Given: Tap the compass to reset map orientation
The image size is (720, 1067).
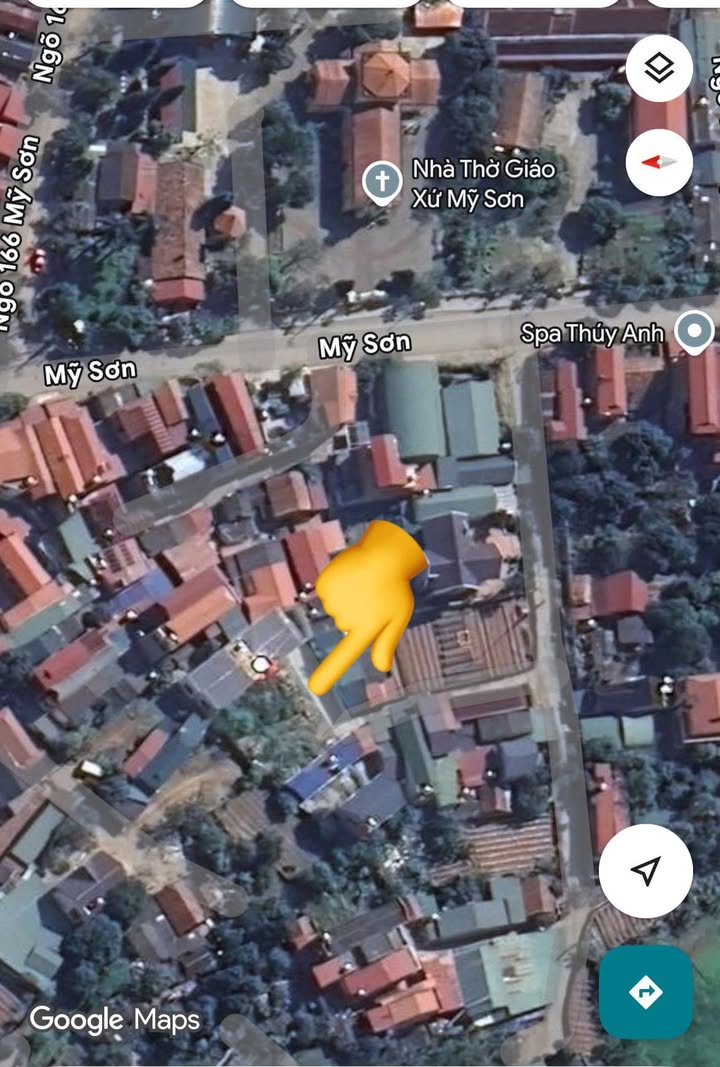Looking at the screenshot, I should pos(659,162).
